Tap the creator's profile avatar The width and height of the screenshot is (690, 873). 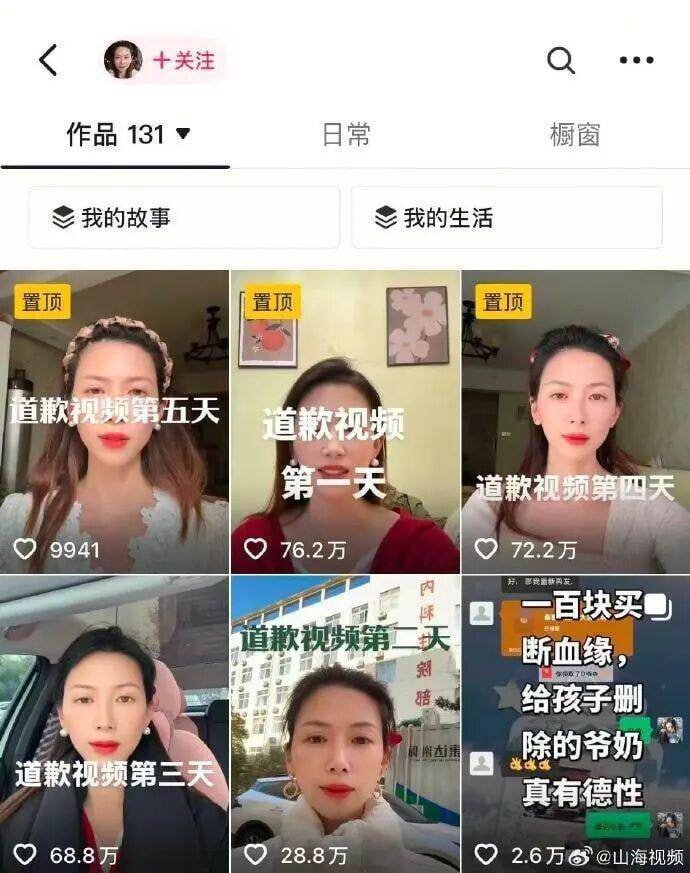pyautogui.click(x=123, y=60)
